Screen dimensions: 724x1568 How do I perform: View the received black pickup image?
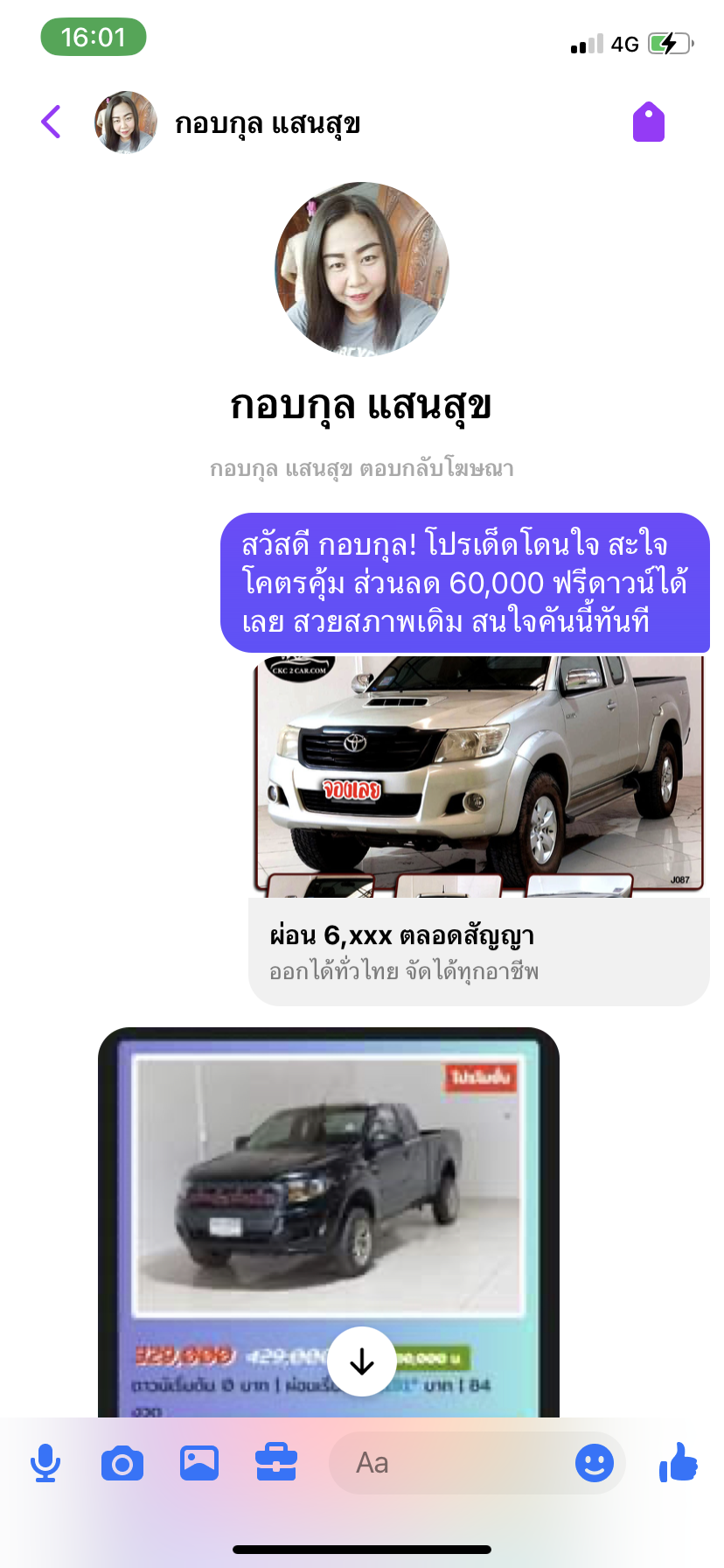(x=329, y=1221)
